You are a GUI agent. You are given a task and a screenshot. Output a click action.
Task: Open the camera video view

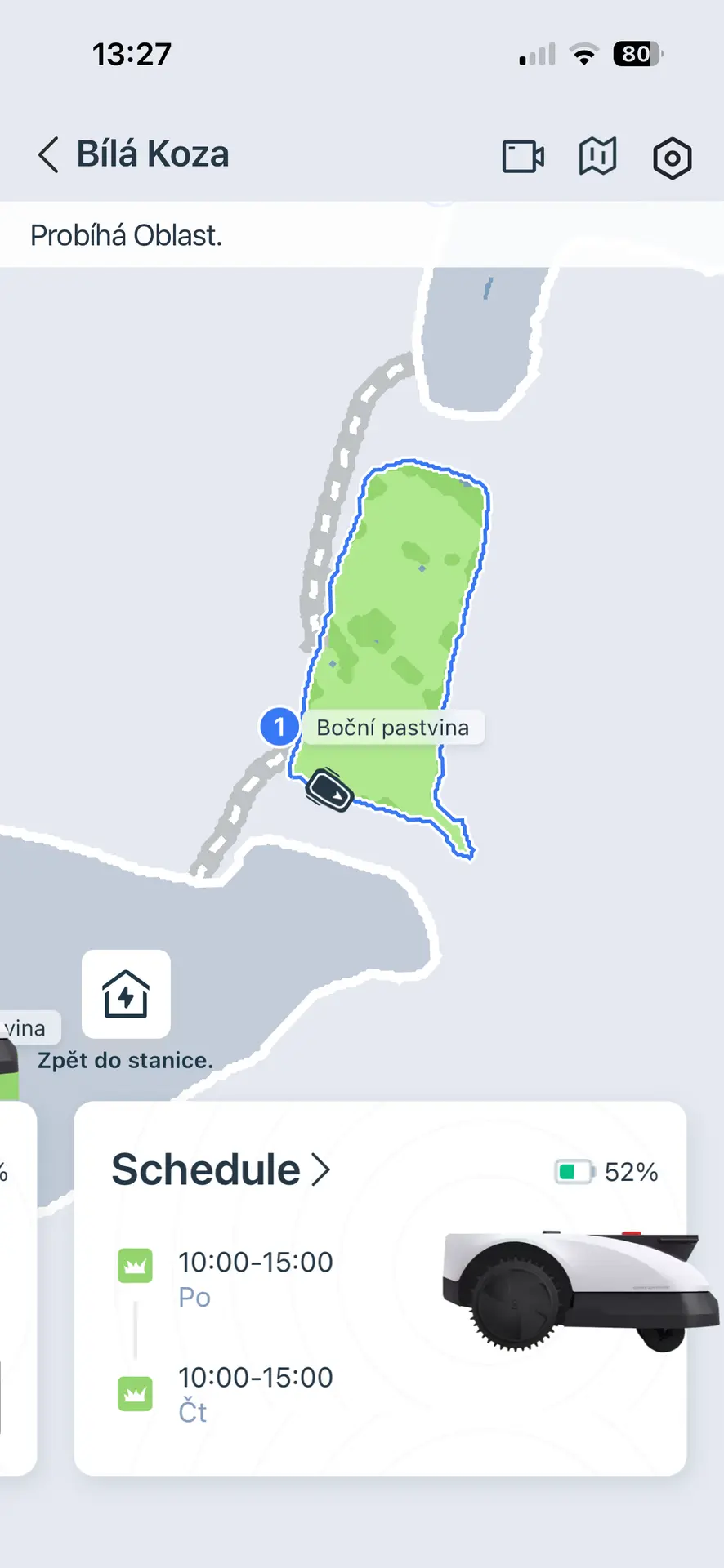tap(523, 156)
